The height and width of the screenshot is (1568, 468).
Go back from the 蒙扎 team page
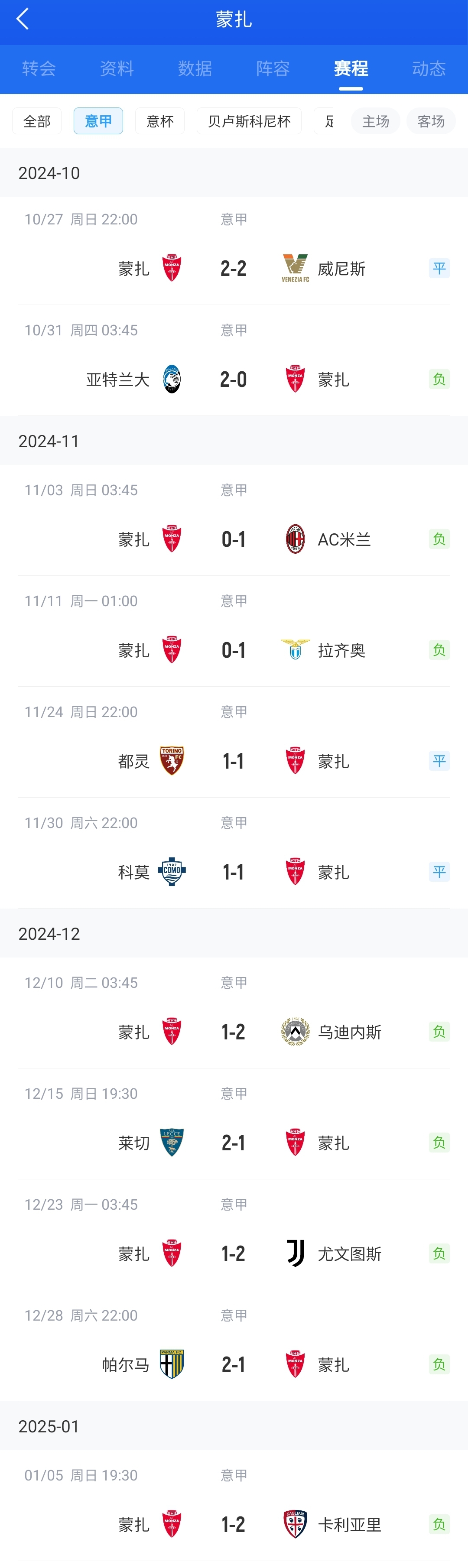click(x=23, y=19)
